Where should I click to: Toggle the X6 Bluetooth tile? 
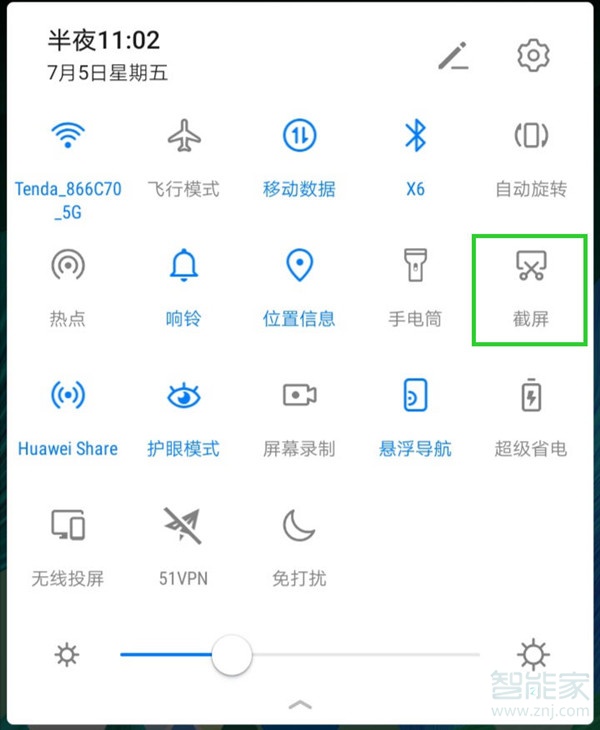[x=415, y=135]
